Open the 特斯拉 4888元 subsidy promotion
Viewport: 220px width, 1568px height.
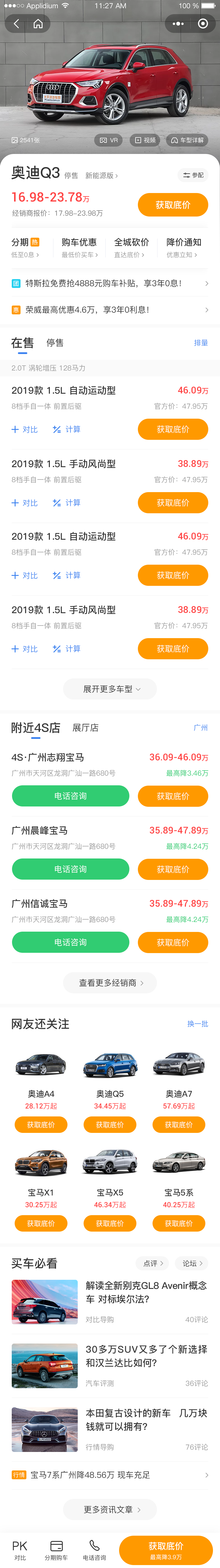tap(109, 284)
